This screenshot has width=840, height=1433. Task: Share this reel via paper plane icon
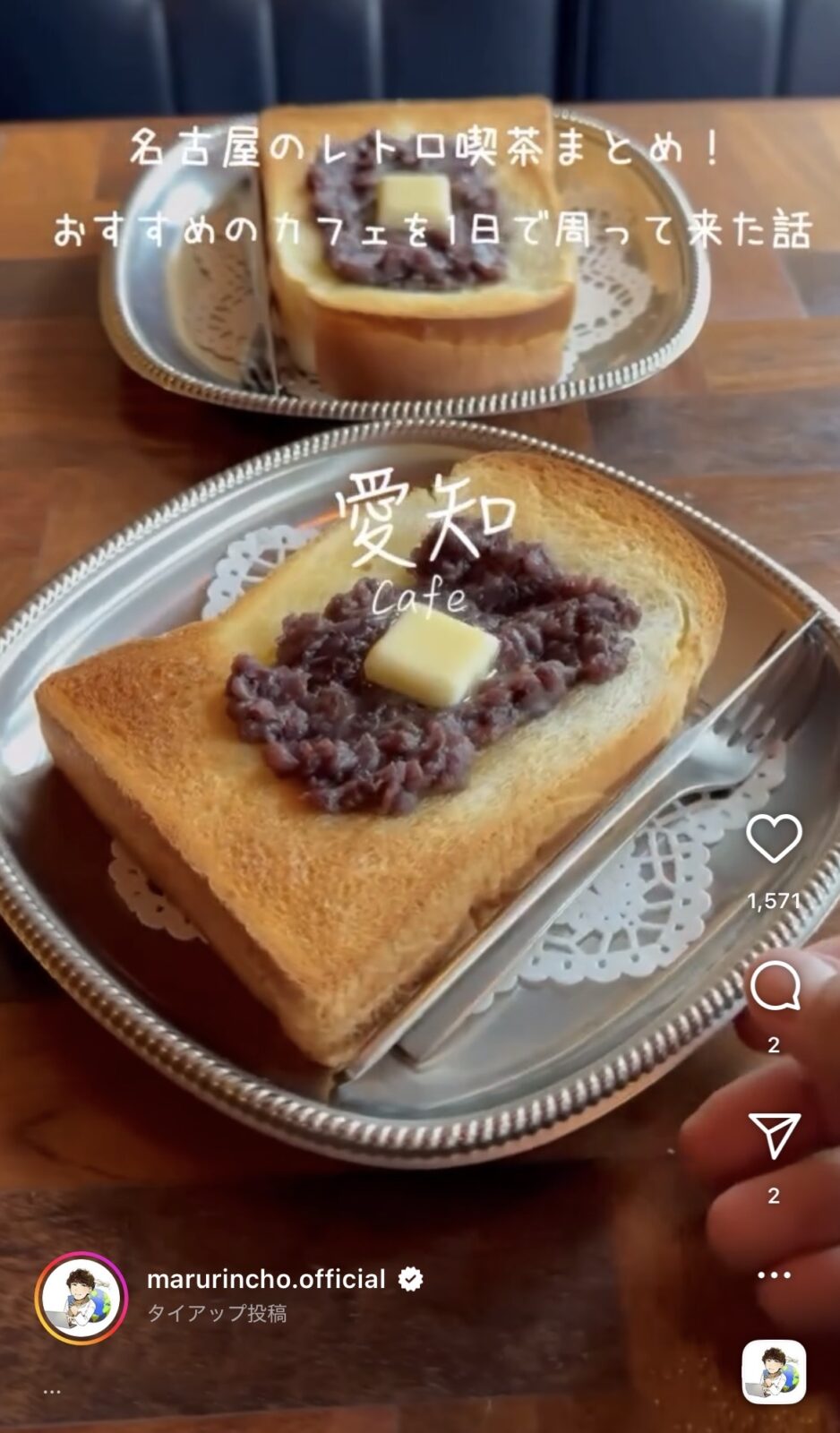point(774,1136)
